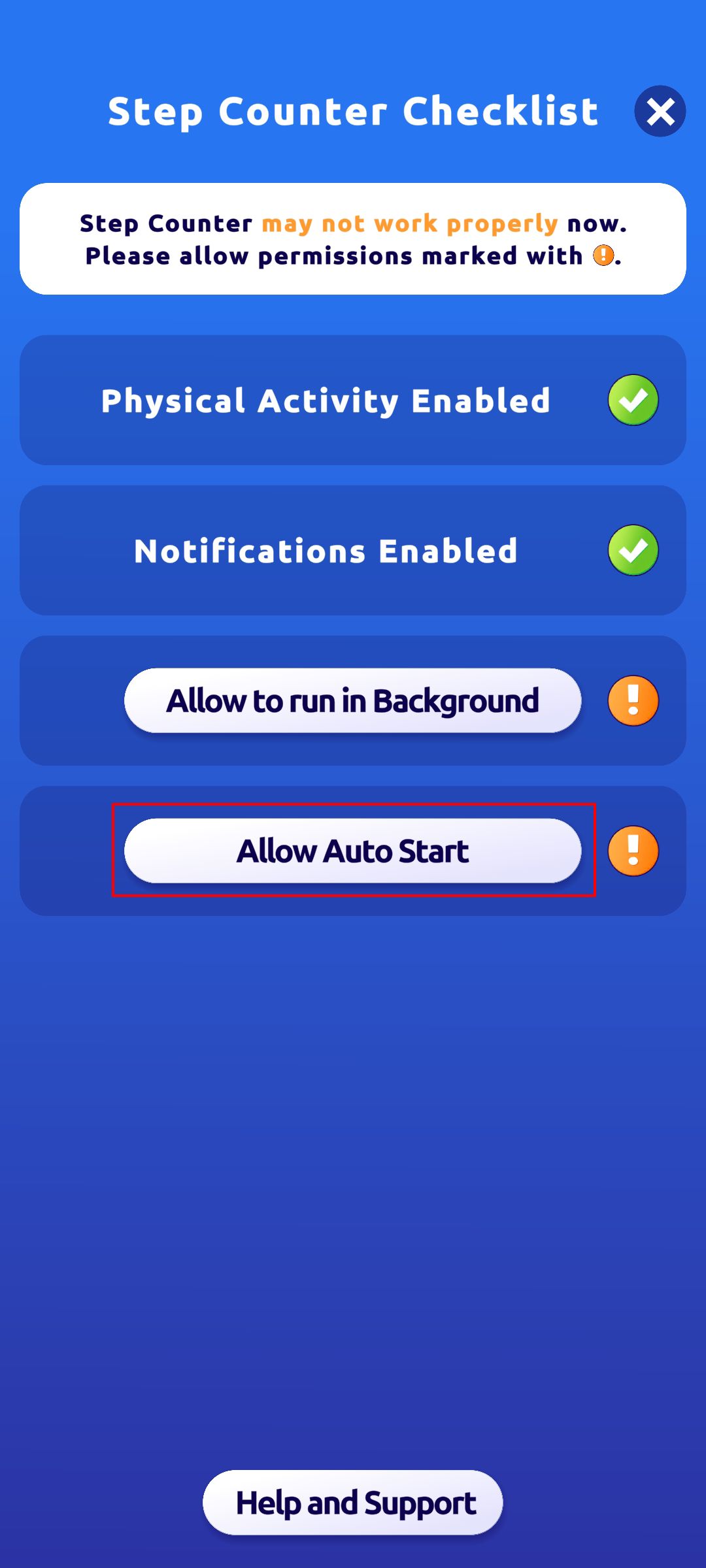Tap Allow to run in Background
The width and height of the screenshot is (706, 1568).
pyautogui.click(x=353, y=700)
